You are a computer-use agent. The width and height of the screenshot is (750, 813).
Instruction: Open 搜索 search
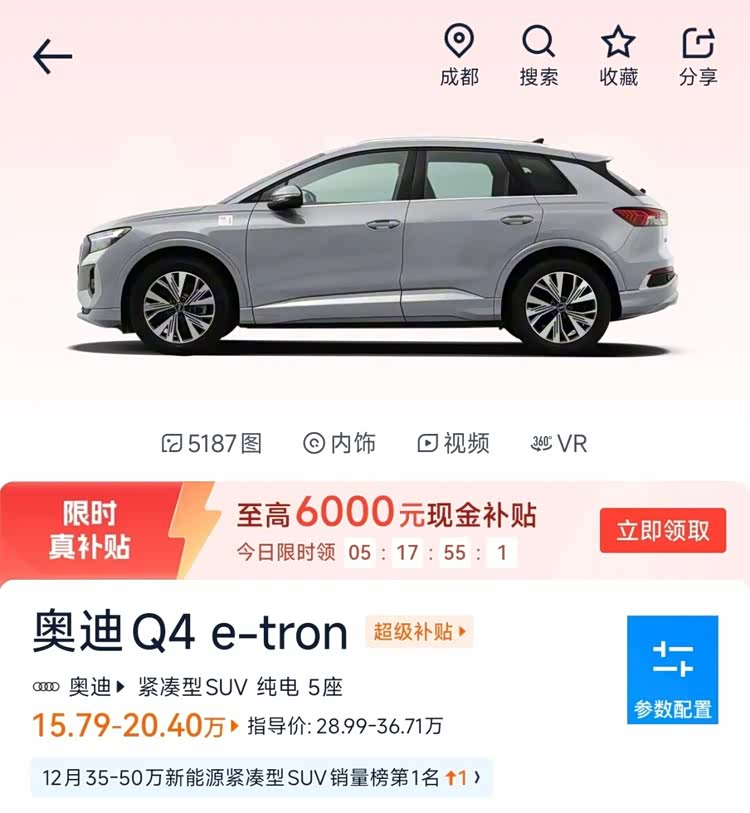(x=539, y=56)
